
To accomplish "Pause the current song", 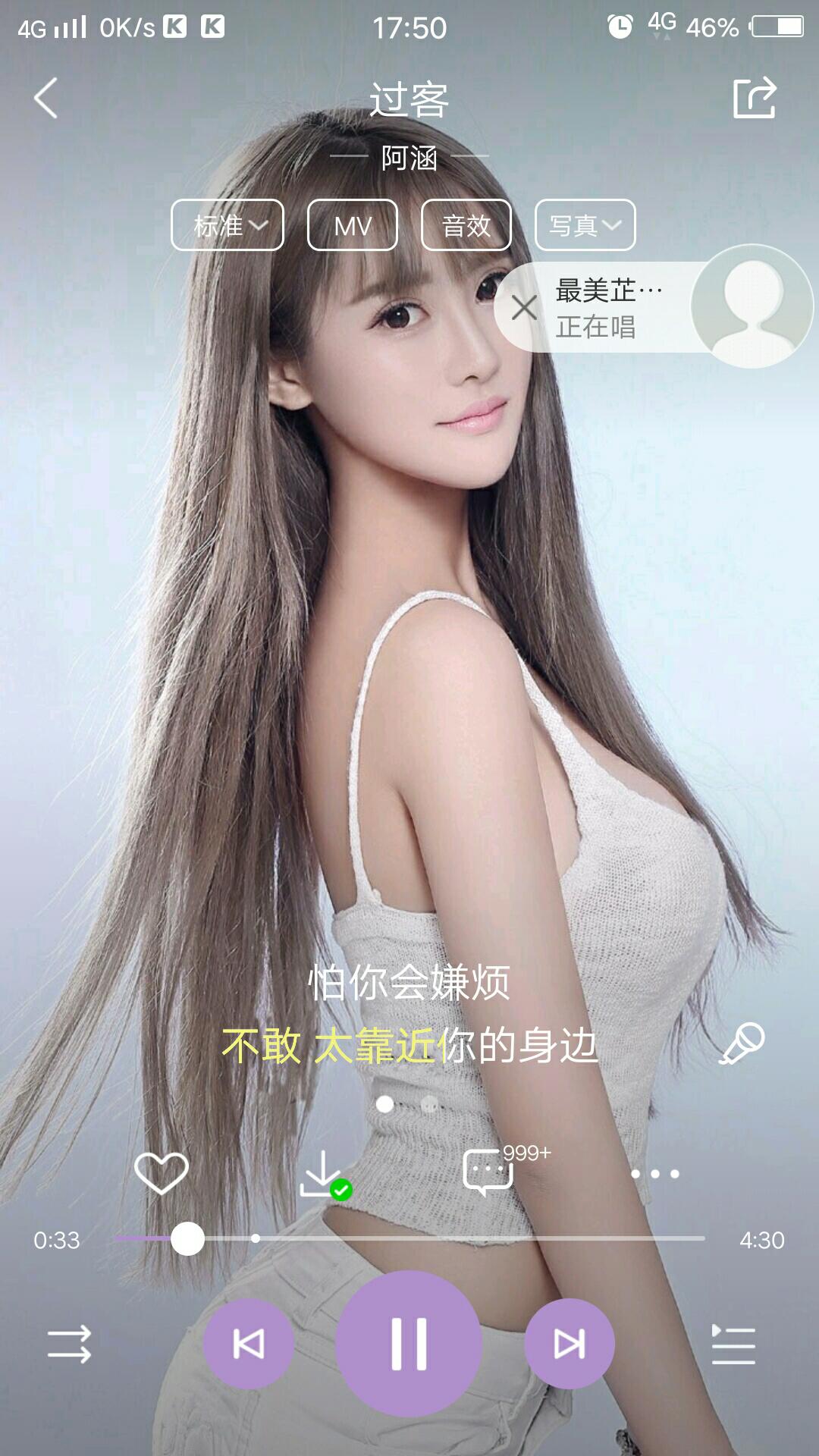I will click(409, 1344).
